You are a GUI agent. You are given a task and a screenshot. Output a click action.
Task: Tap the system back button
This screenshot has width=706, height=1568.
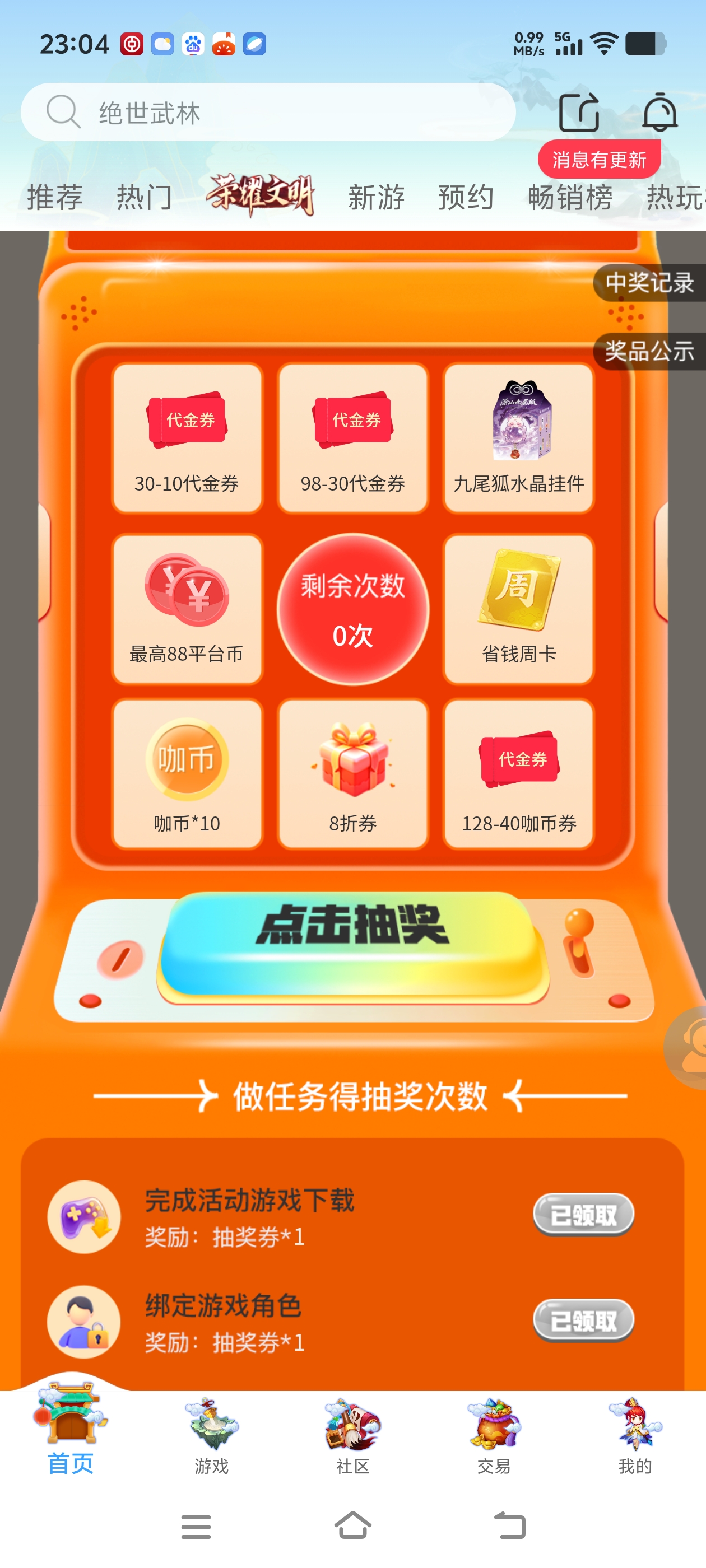(509, 1526)
